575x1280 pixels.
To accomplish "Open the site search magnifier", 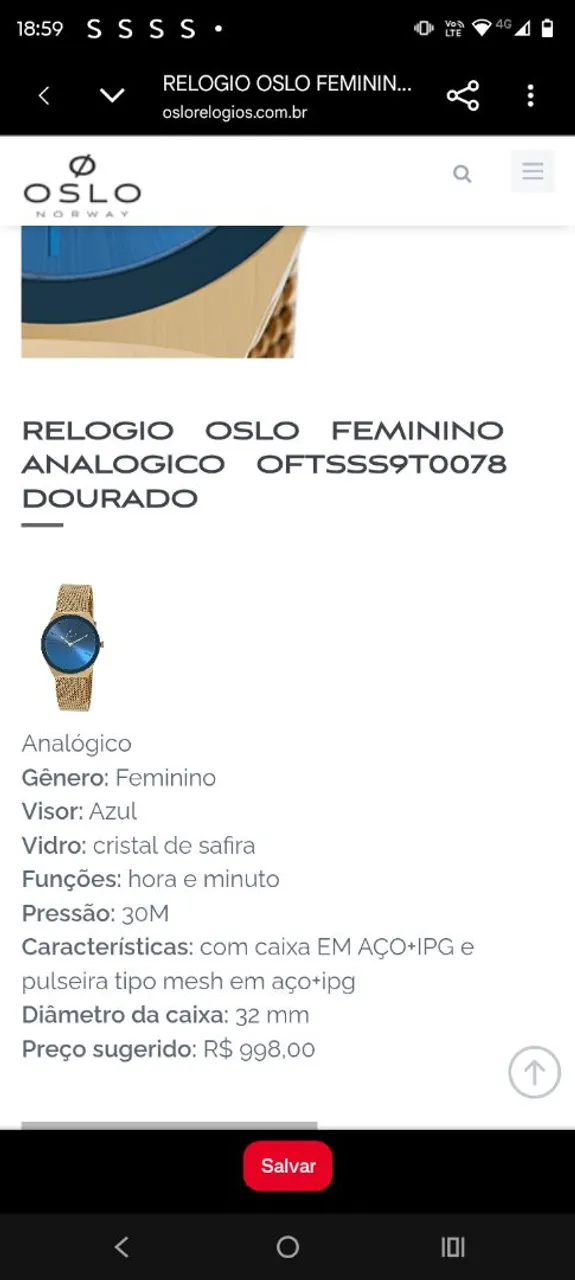I will [462, 174].
